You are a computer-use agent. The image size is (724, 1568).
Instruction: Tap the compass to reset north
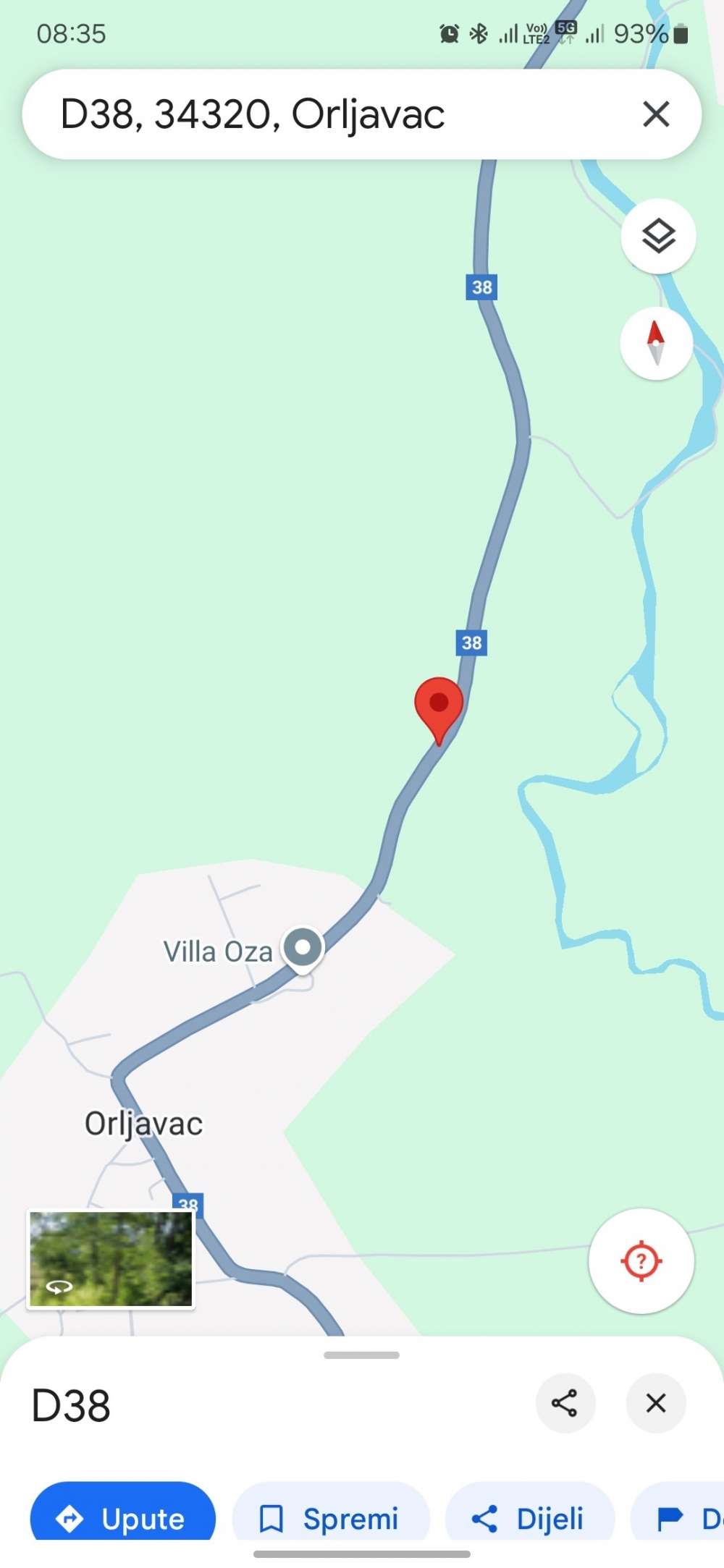[656, 343]
